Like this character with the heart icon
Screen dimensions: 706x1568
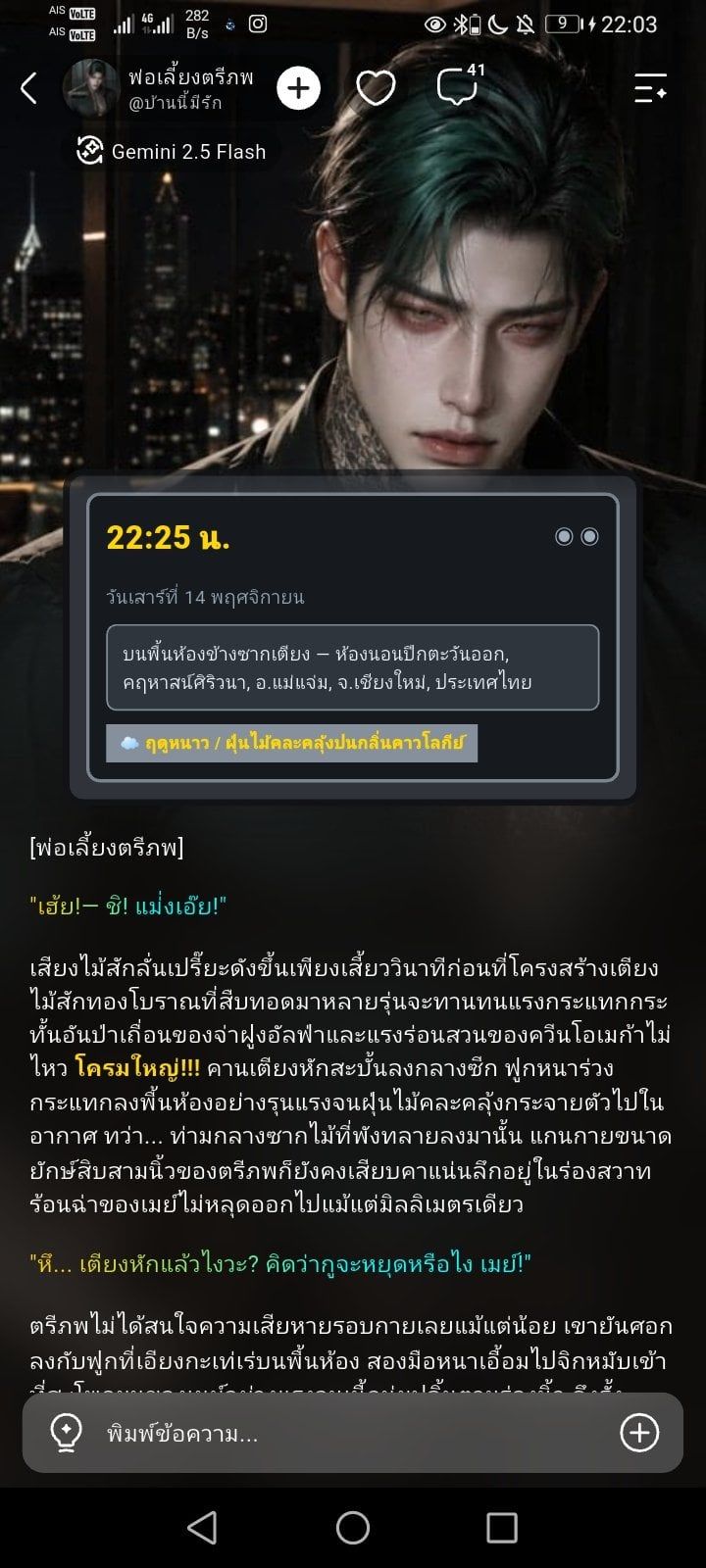pyautogui.click(x=376, y=88)
